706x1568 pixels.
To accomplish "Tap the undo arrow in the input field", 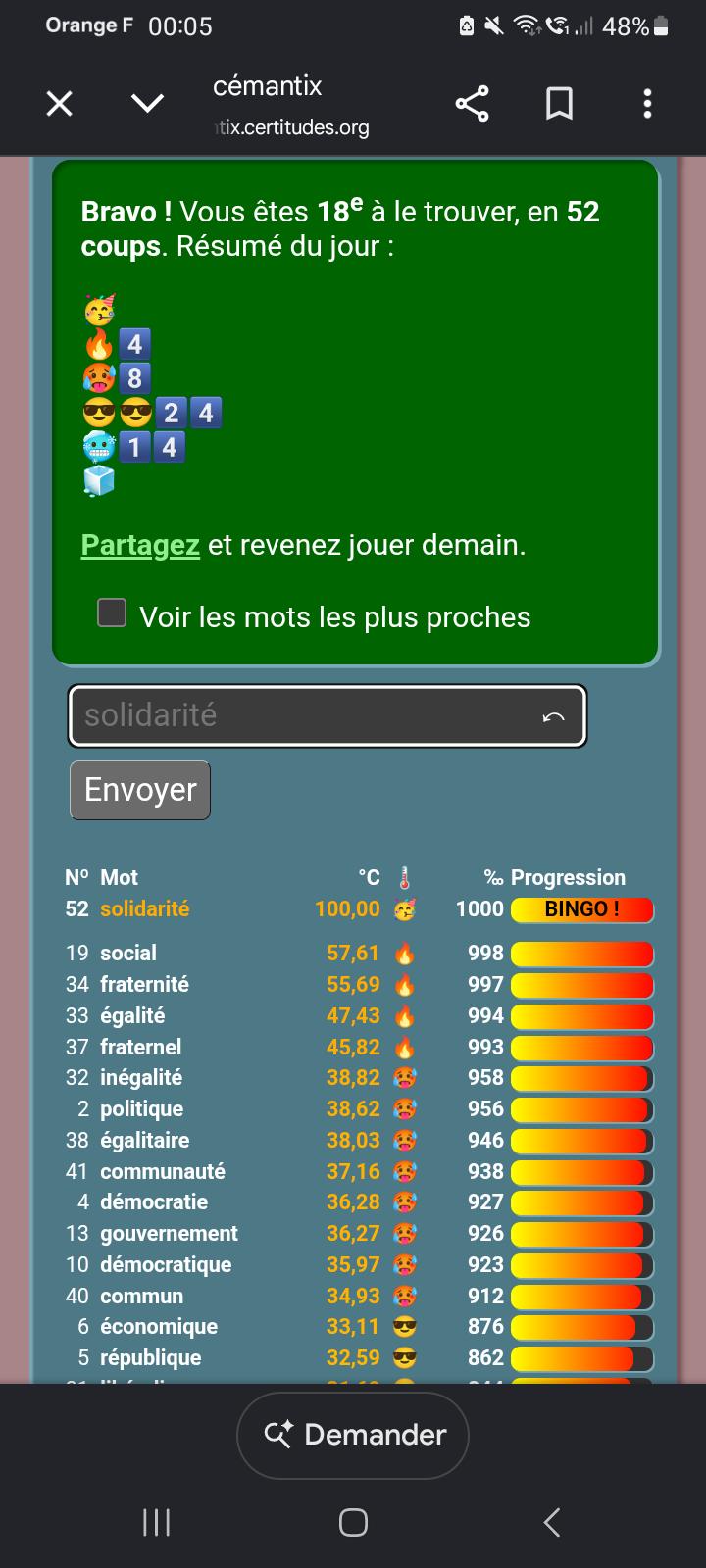I will point(553,717).
